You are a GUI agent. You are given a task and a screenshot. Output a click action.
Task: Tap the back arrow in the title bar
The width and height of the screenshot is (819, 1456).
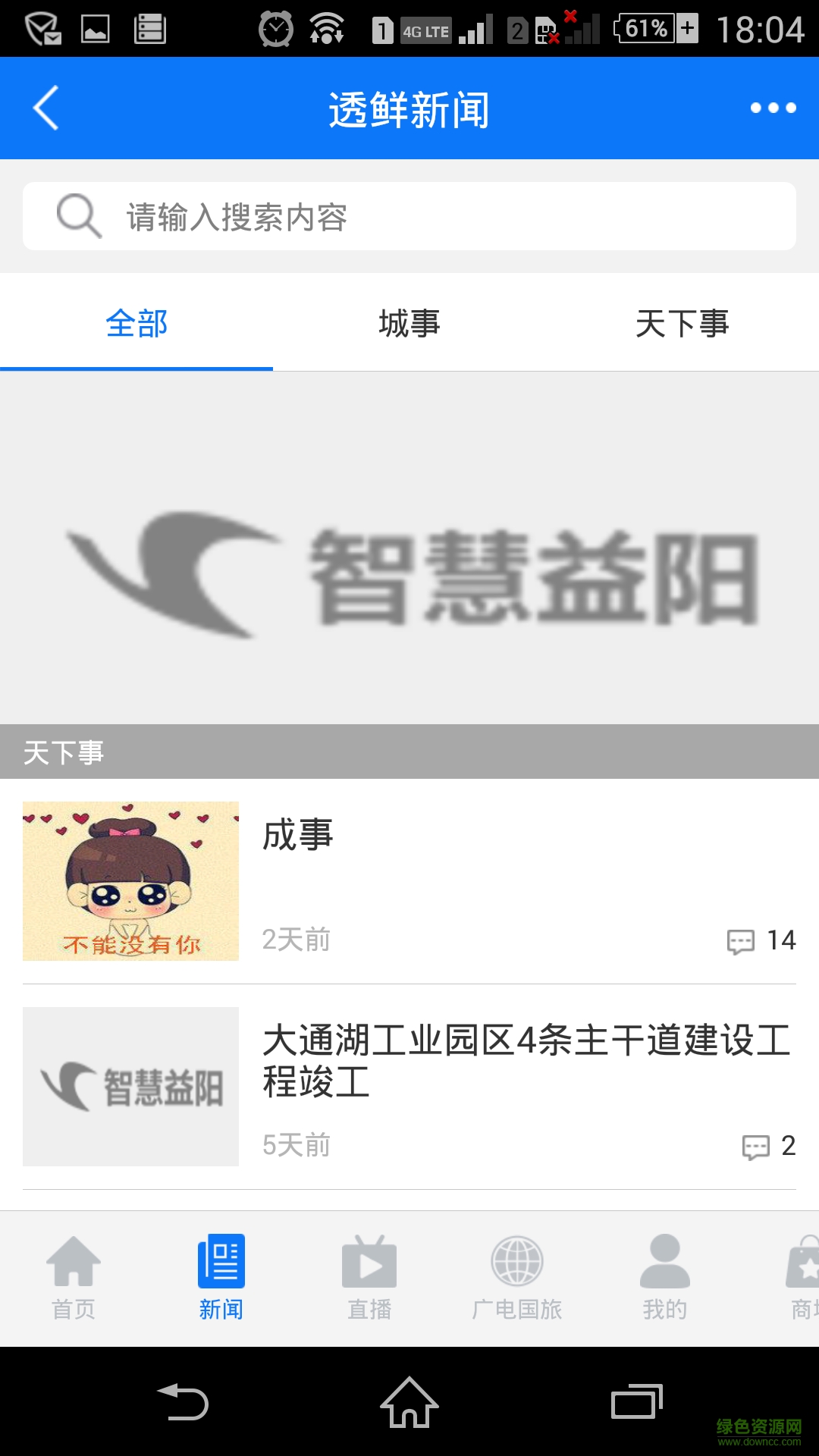coord(45,108)
